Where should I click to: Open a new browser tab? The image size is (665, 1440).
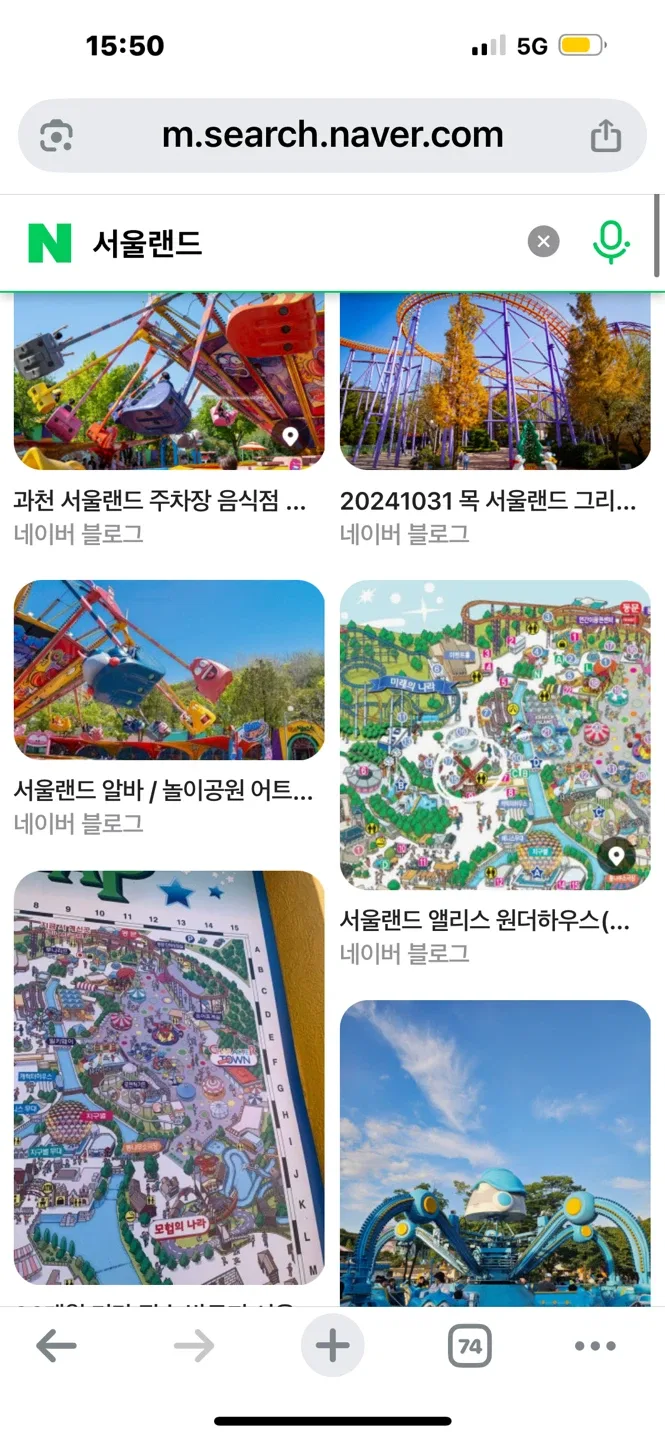point(332,1346)
